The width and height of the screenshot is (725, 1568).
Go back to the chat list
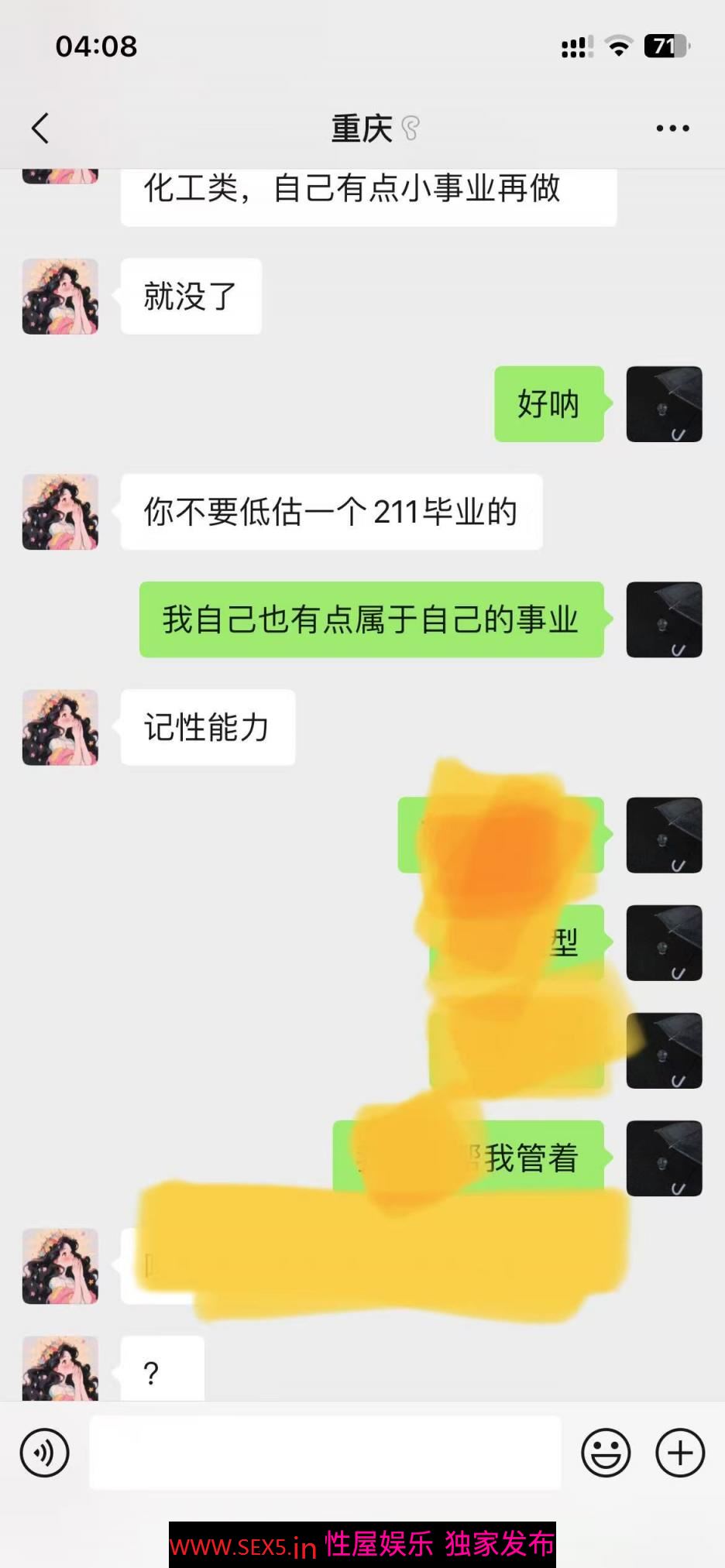point(40,129)
